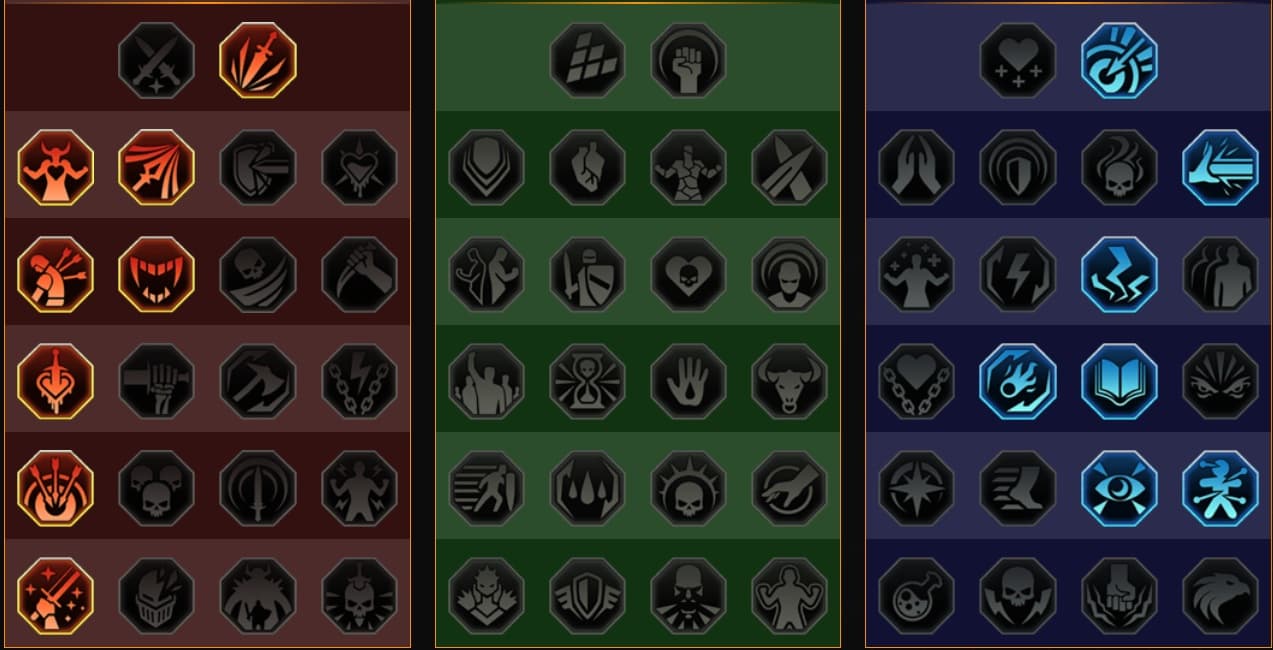Open the anatomical heart mastery
This screenshot has width=1273, height=650.
[x=588, y=168]
